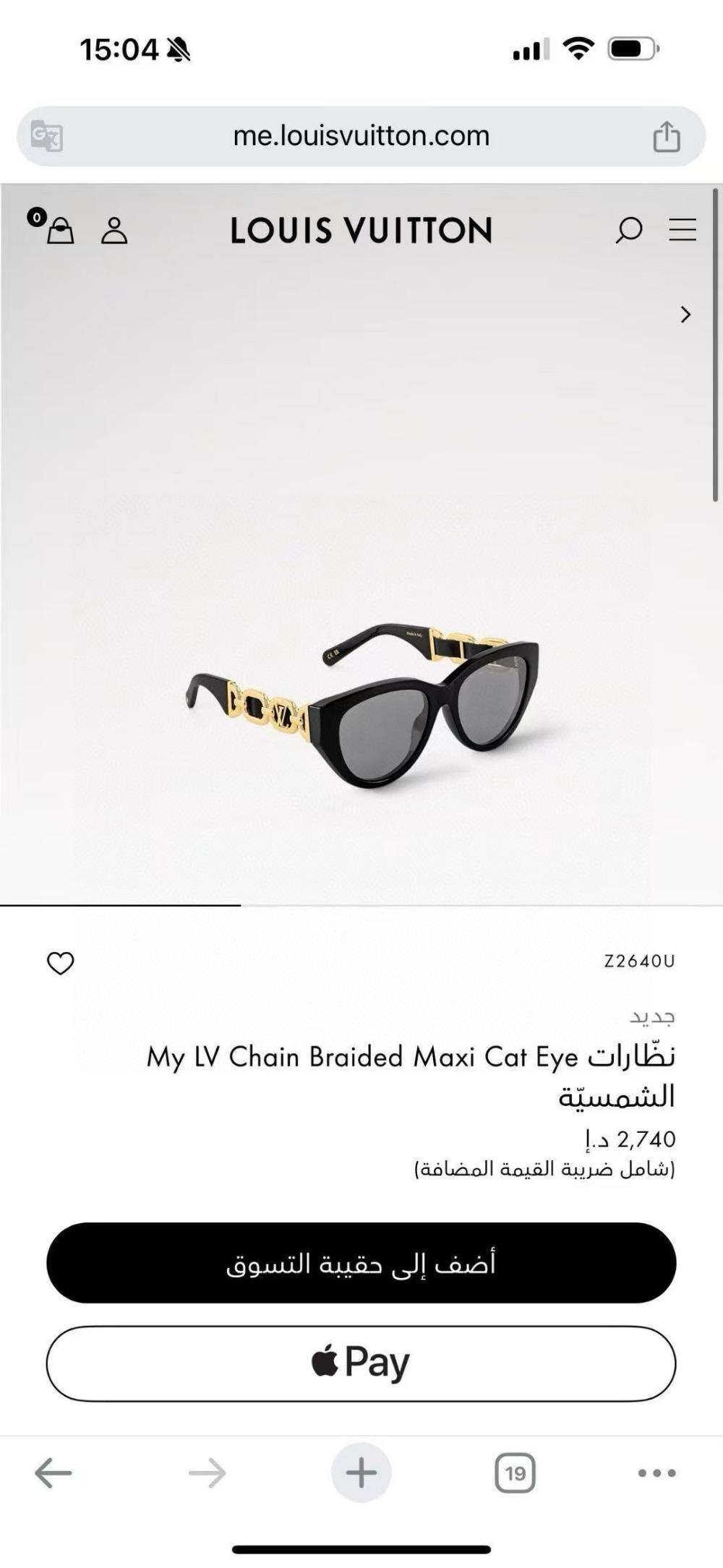Go back to the previous page
Image resolution: width=723 pixels, height=1568 pixels.
tap(54, 1473)
